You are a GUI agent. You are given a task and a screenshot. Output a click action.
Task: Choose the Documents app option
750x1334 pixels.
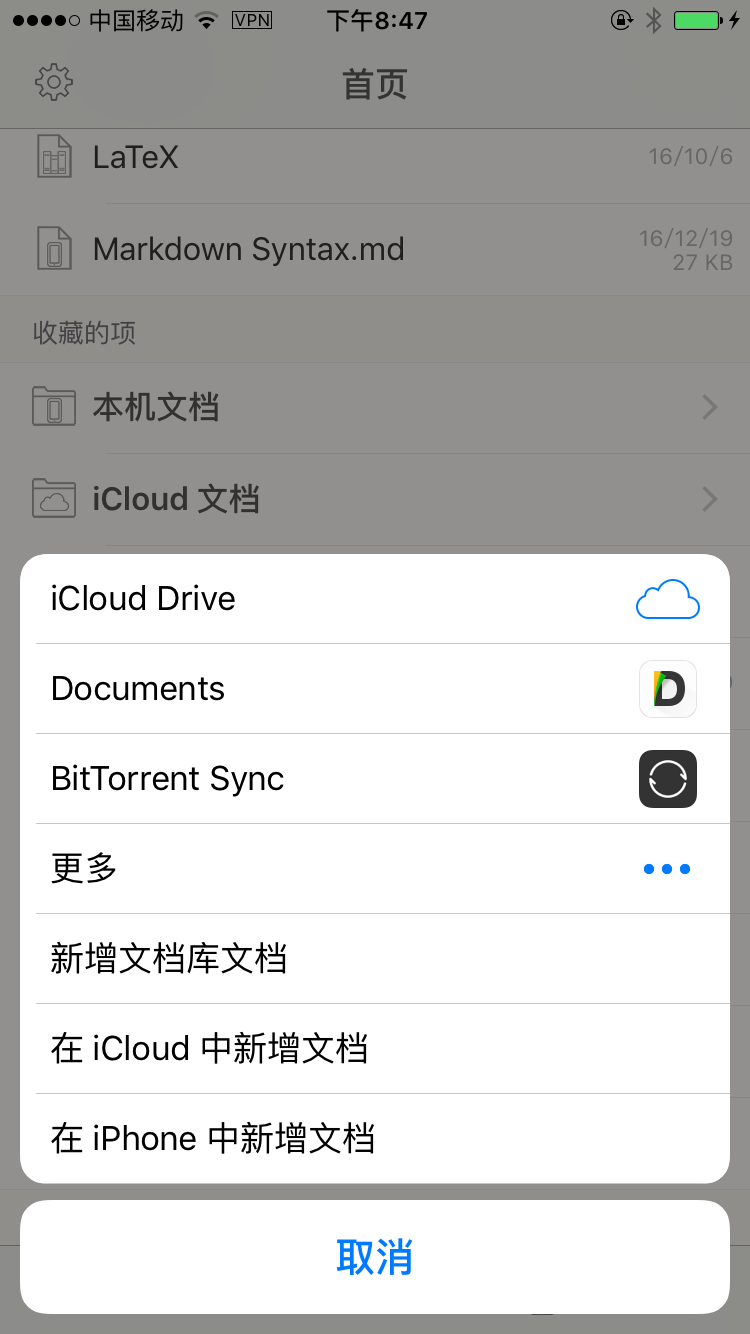[375, 689]
